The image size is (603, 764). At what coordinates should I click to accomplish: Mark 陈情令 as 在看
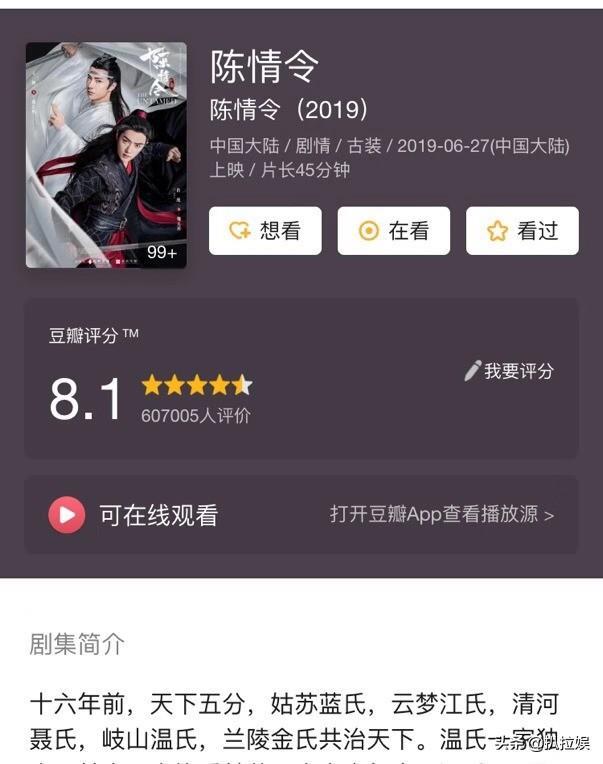coord(394,231)
